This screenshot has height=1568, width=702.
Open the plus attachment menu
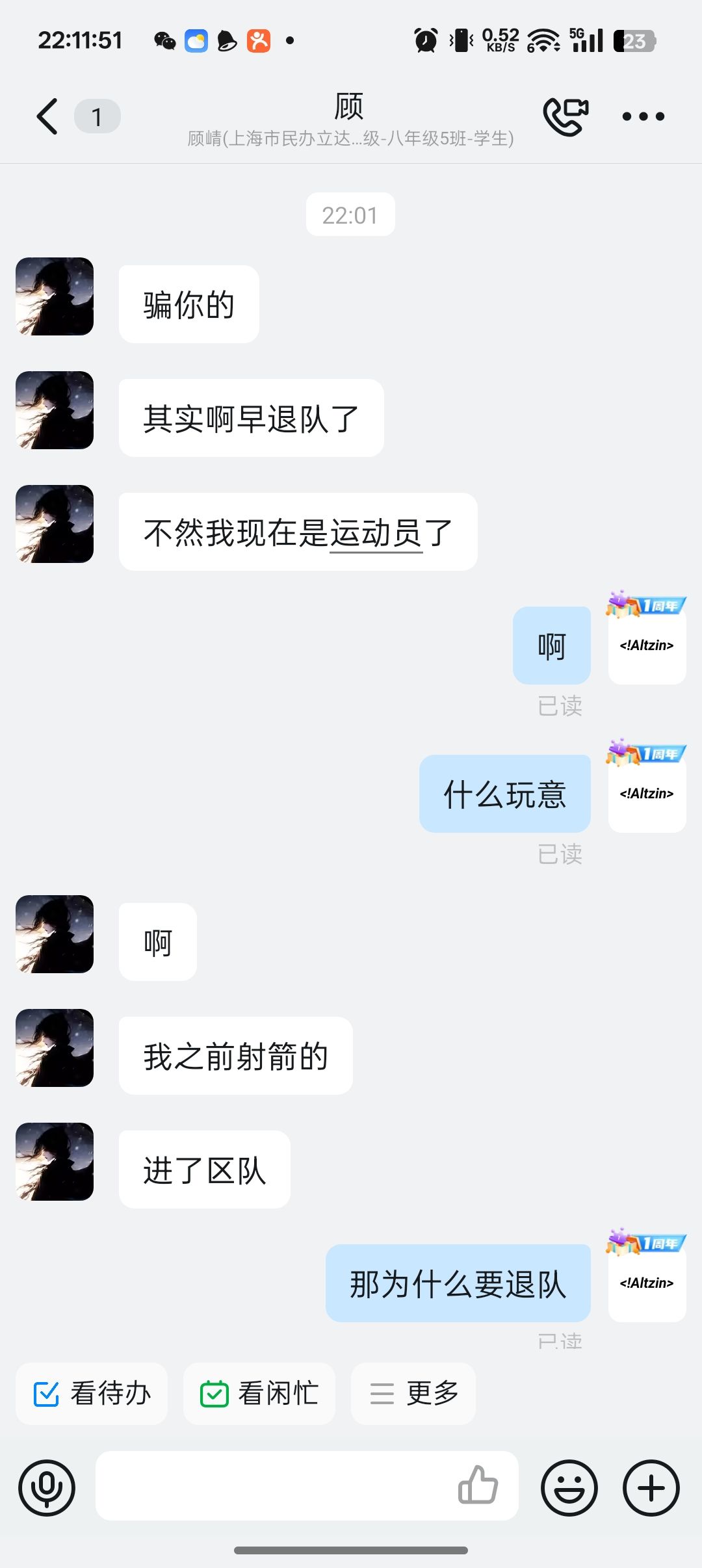pos(651,1487)
